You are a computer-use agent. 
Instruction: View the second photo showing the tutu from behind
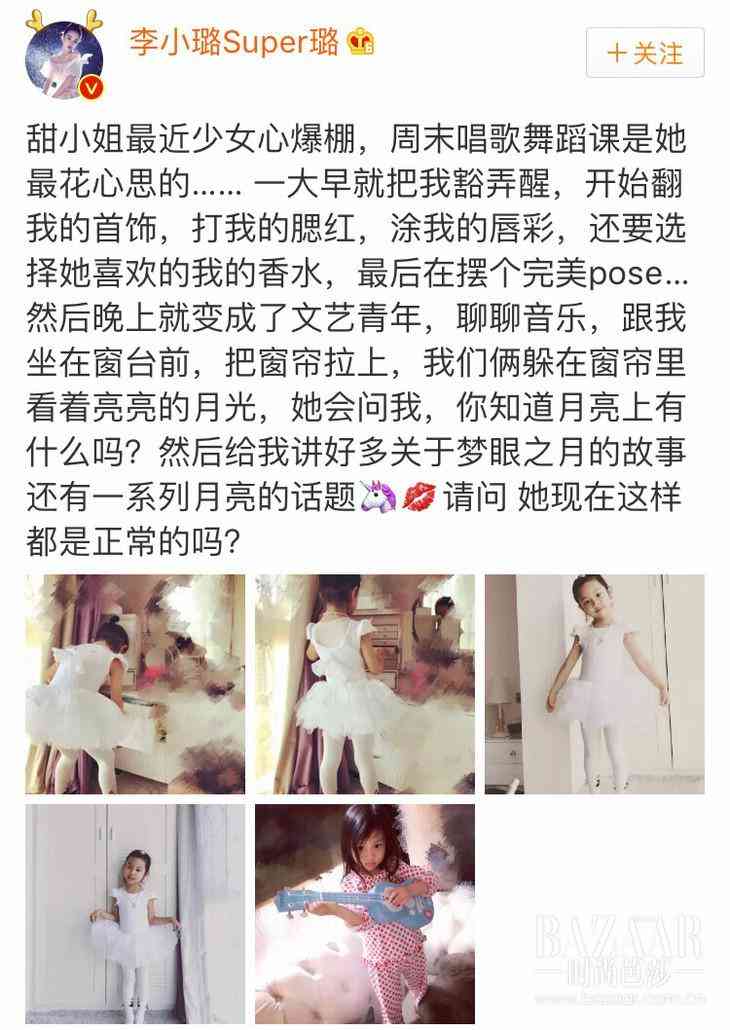365,684
